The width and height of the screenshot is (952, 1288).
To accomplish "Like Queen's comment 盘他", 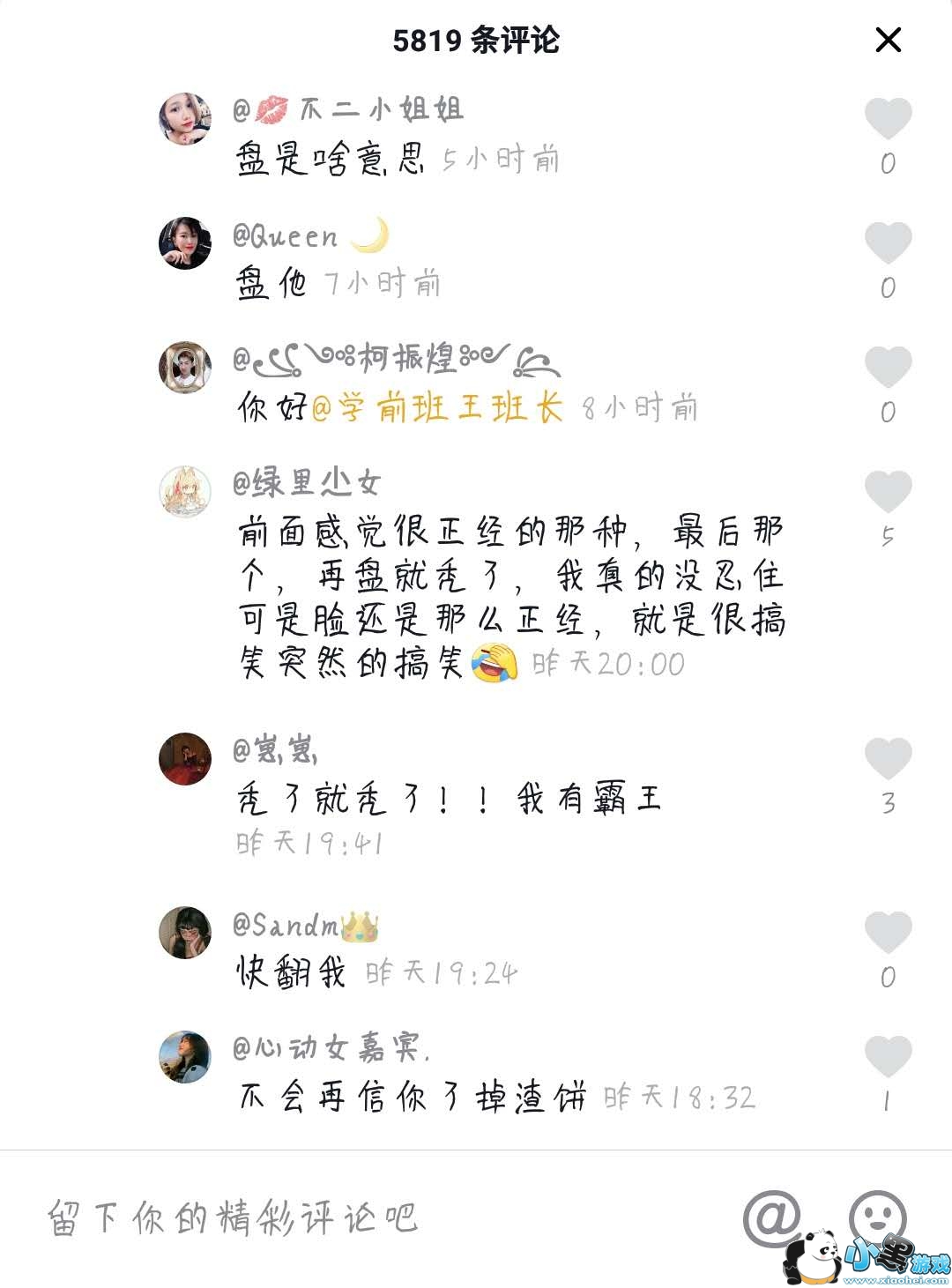I will pos(887,243).
